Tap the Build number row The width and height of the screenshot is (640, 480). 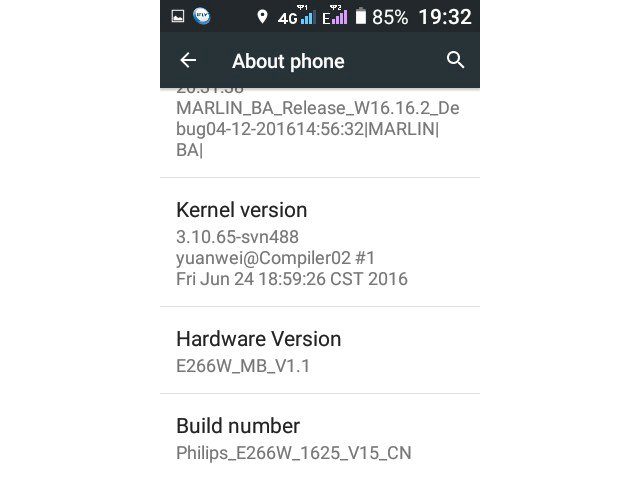[319, 438]
